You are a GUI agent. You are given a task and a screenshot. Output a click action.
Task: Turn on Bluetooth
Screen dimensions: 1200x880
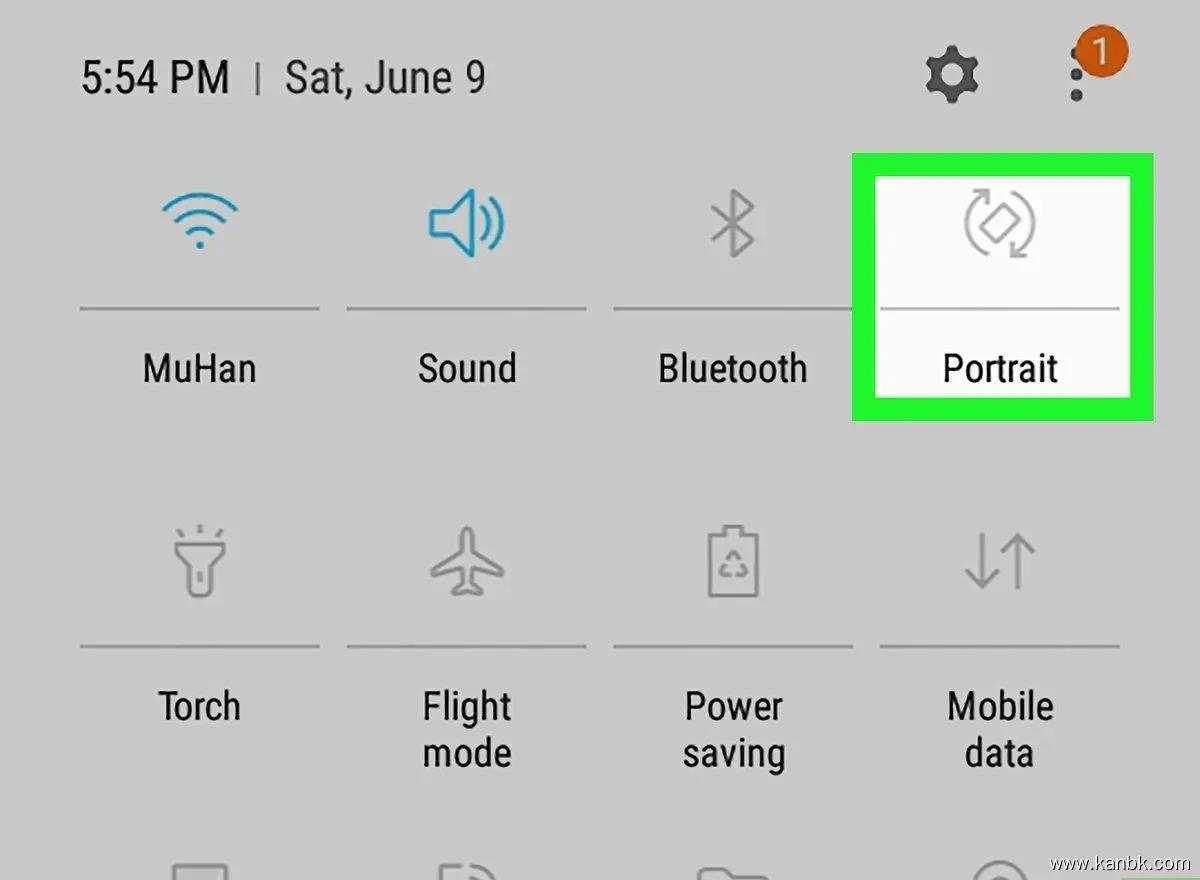732,224
